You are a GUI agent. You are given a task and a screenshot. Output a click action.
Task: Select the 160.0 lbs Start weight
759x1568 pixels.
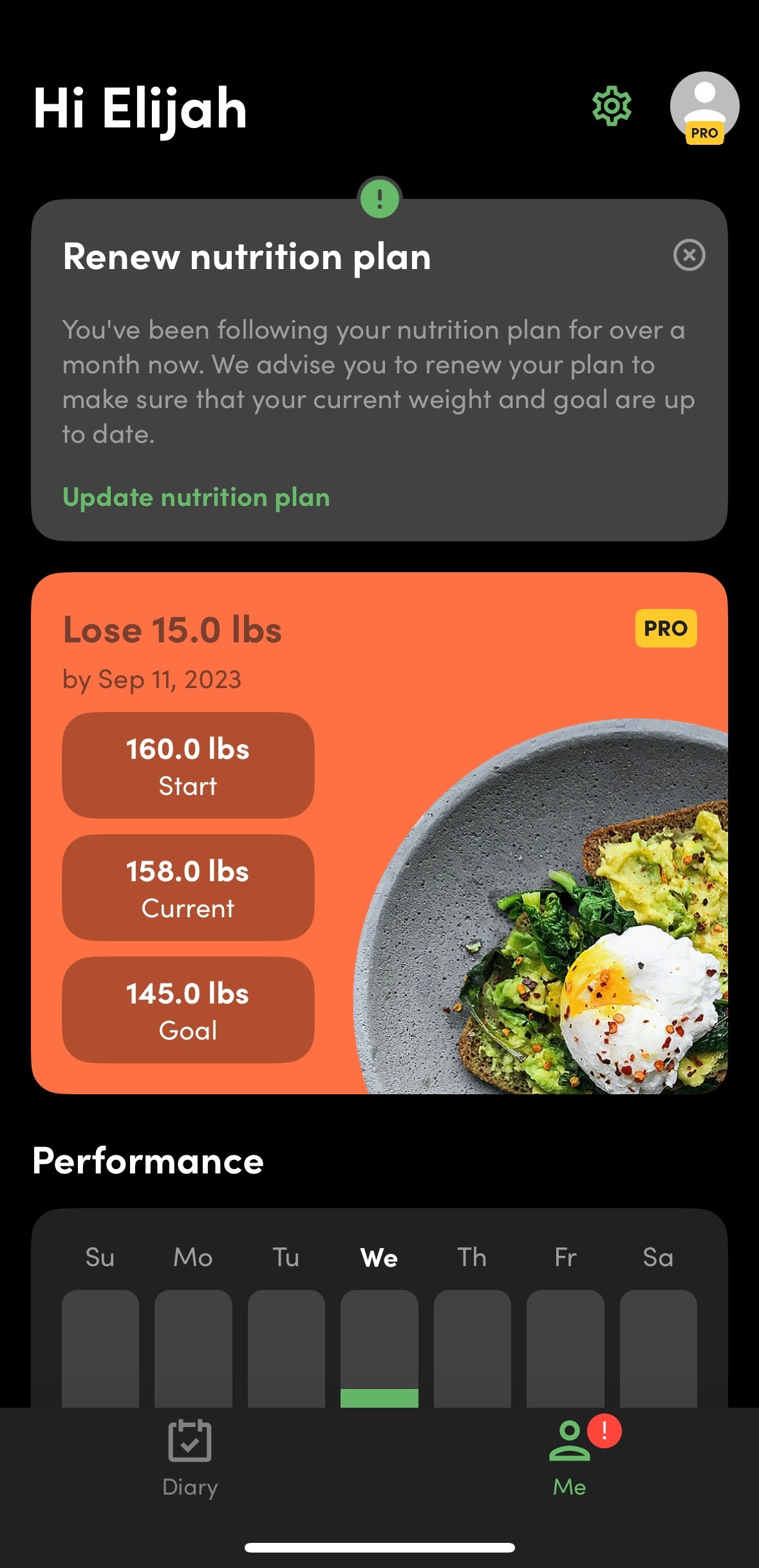pos(188,765)
